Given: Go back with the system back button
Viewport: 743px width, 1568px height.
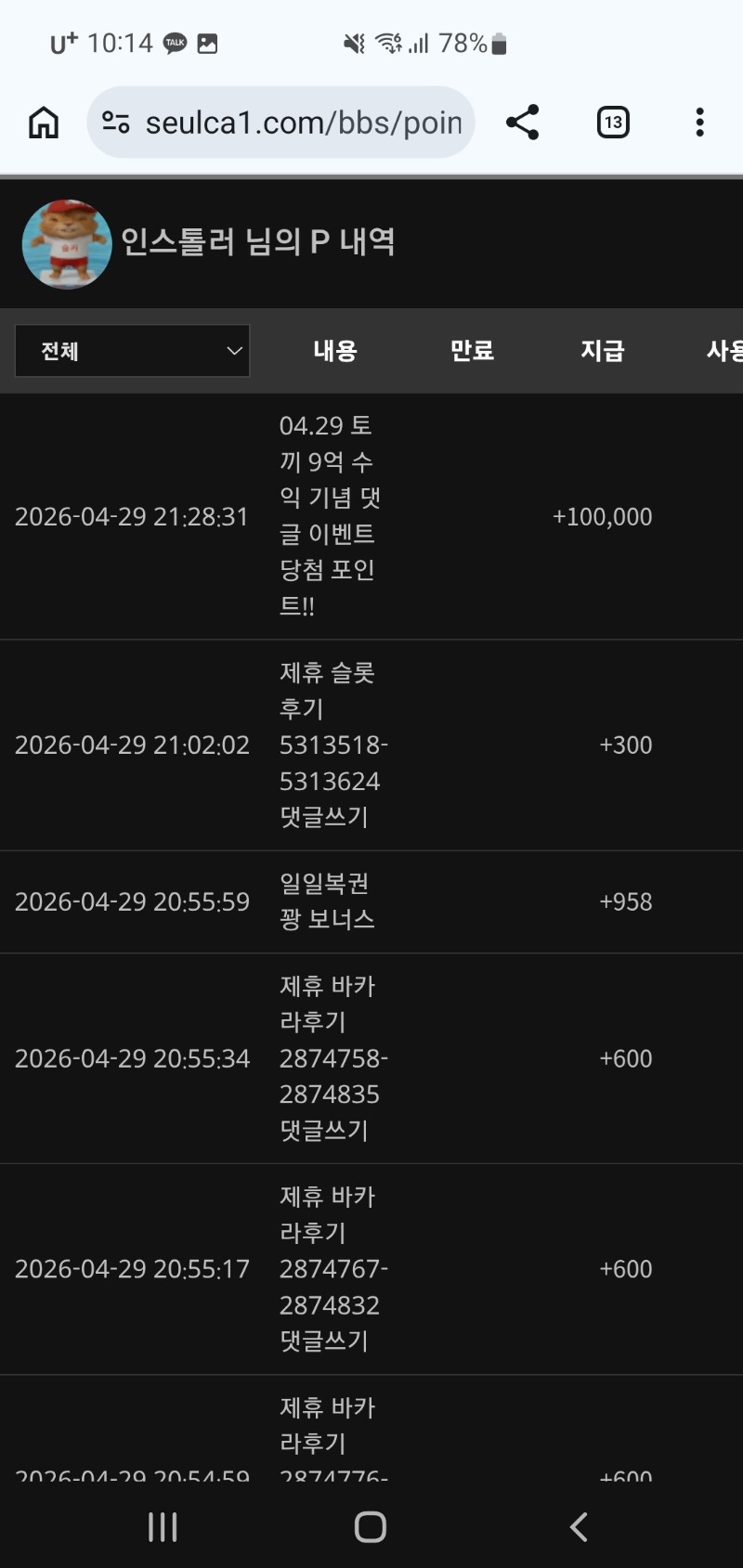Looking at the screenshot, I should (x=579, y=1526).
